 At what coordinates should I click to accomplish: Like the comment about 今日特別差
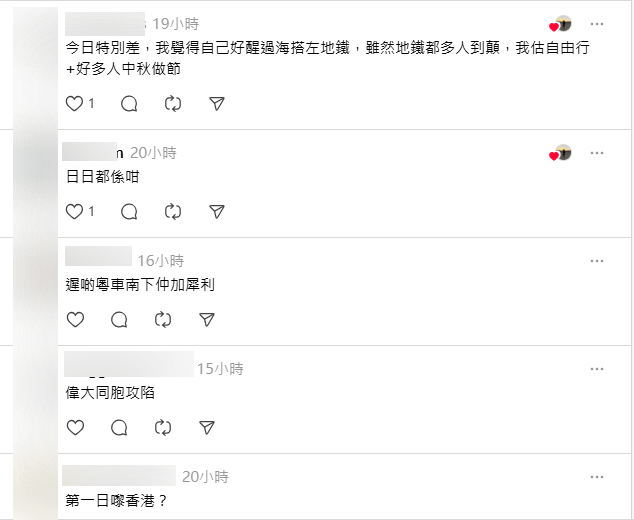tap(74, 103)
